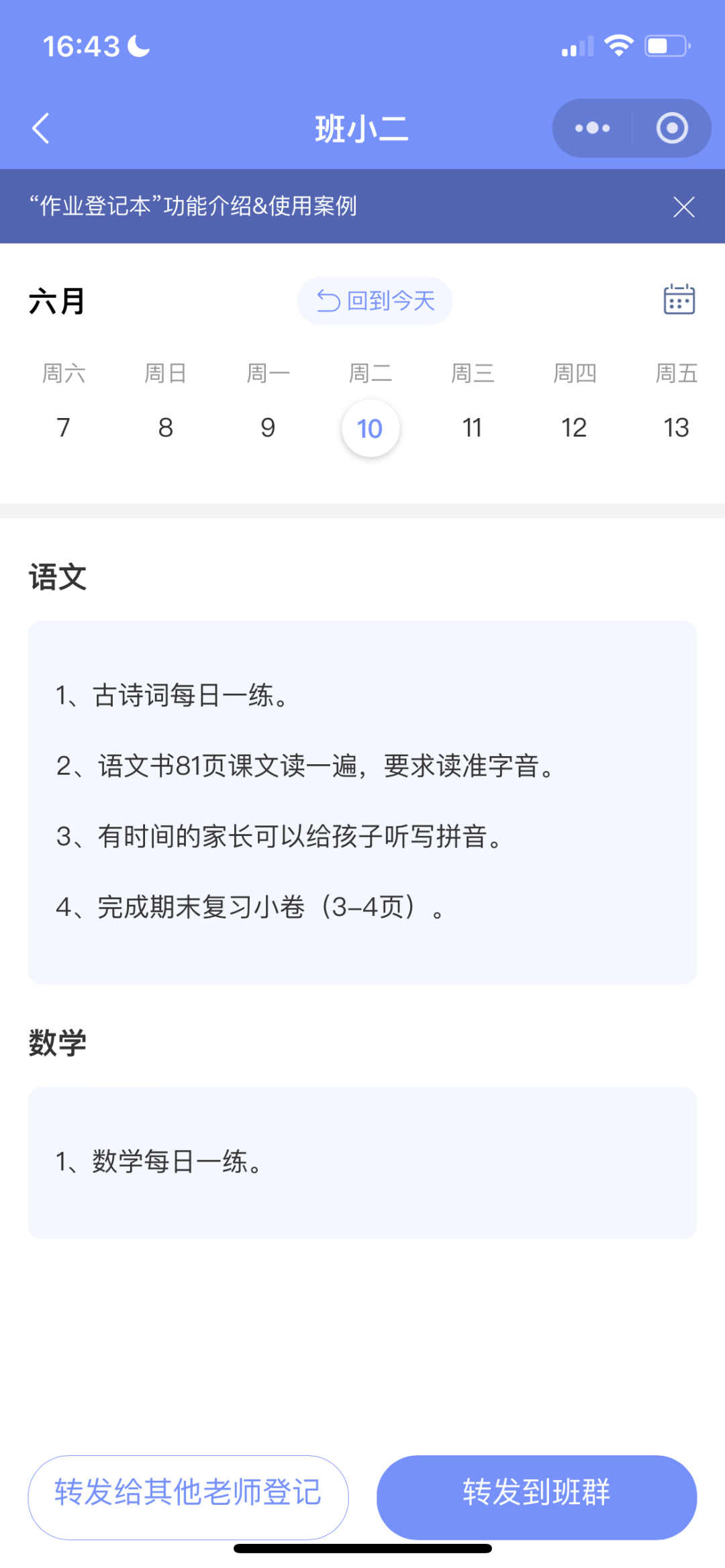Tap 转发给其他老师登记 button
Screen dimensions: 725x1568
pyautogui.click(x=188, y=1497)
